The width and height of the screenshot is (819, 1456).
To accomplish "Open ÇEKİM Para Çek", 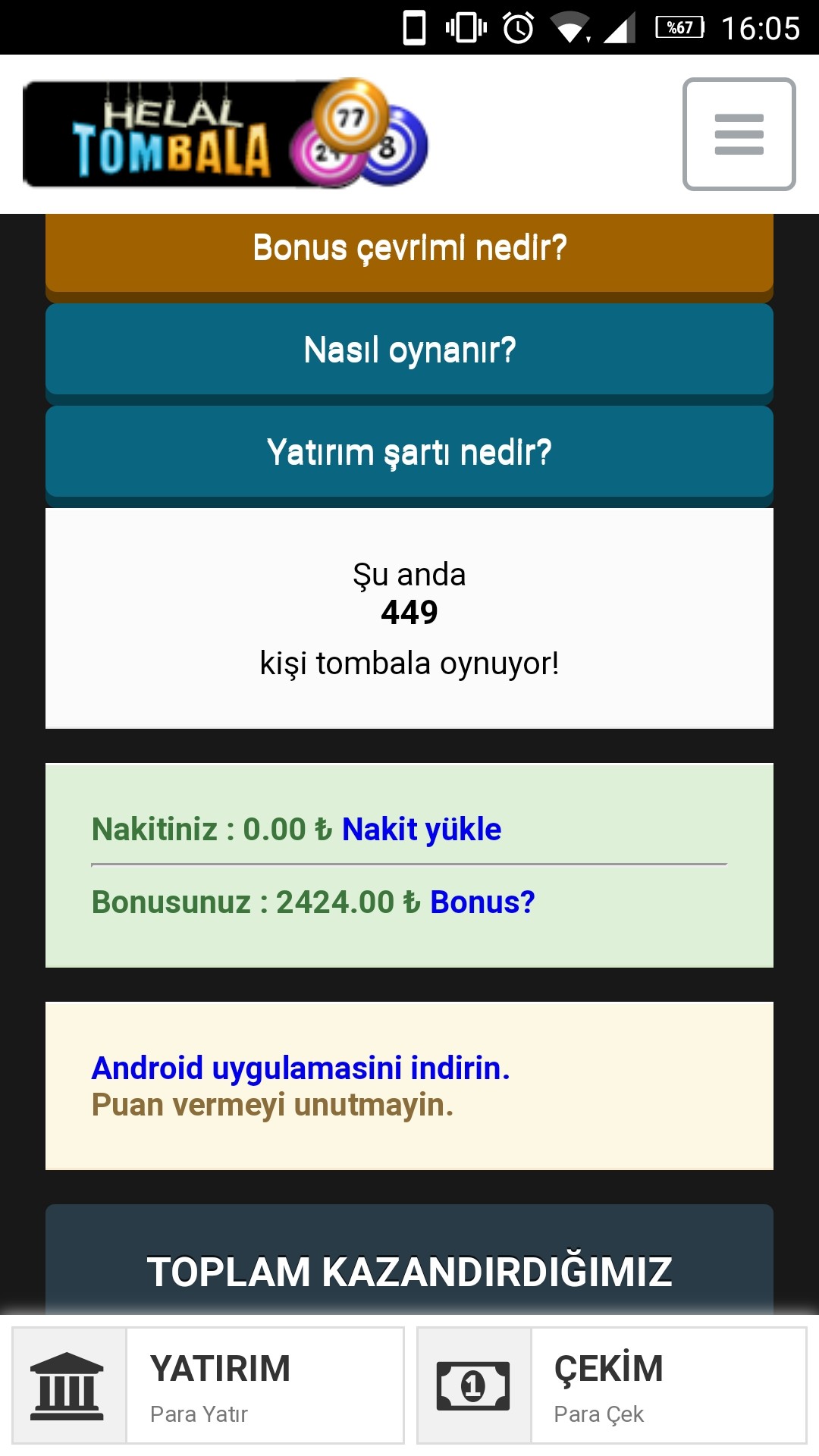I will (611, 1385).
